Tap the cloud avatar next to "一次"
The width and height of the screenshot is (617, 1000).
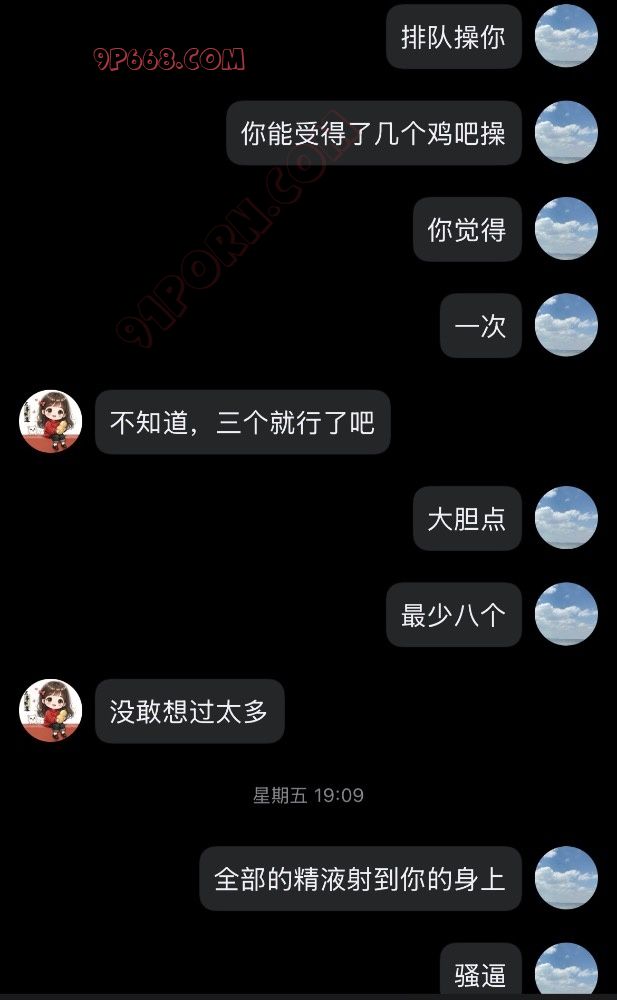tap(566, 325)
